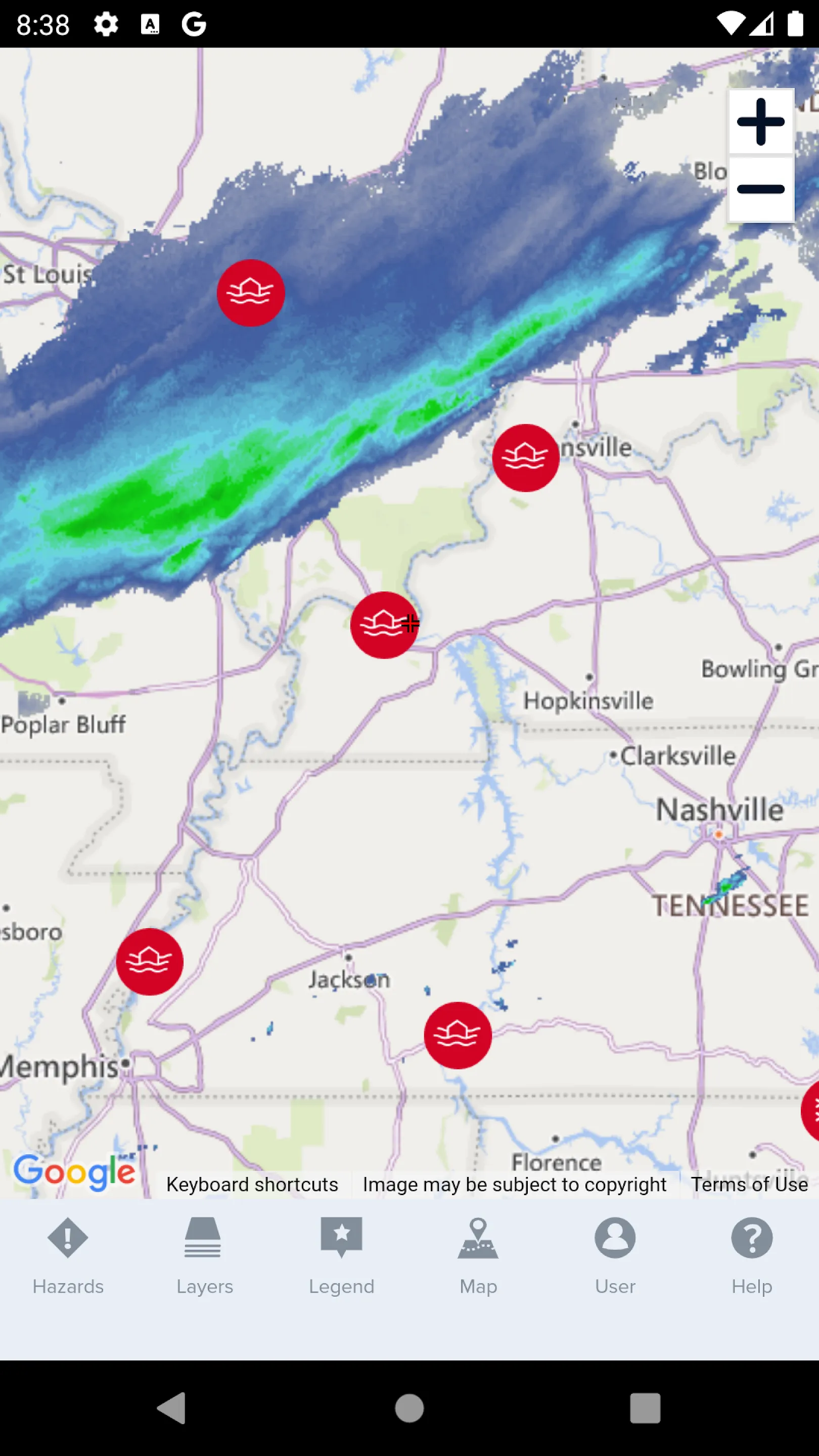Zoom in on the map

pyautogui.click(x=760, y=121)
